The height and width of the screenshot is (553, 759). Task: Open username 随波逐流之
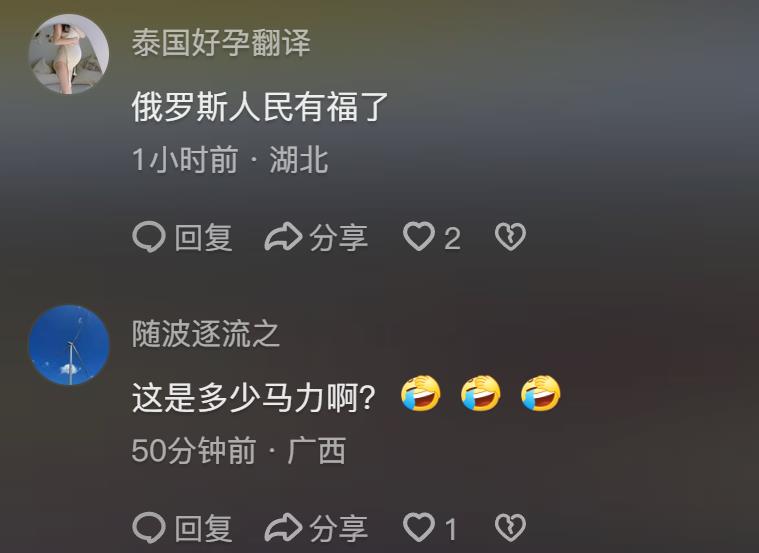(206, 334)
